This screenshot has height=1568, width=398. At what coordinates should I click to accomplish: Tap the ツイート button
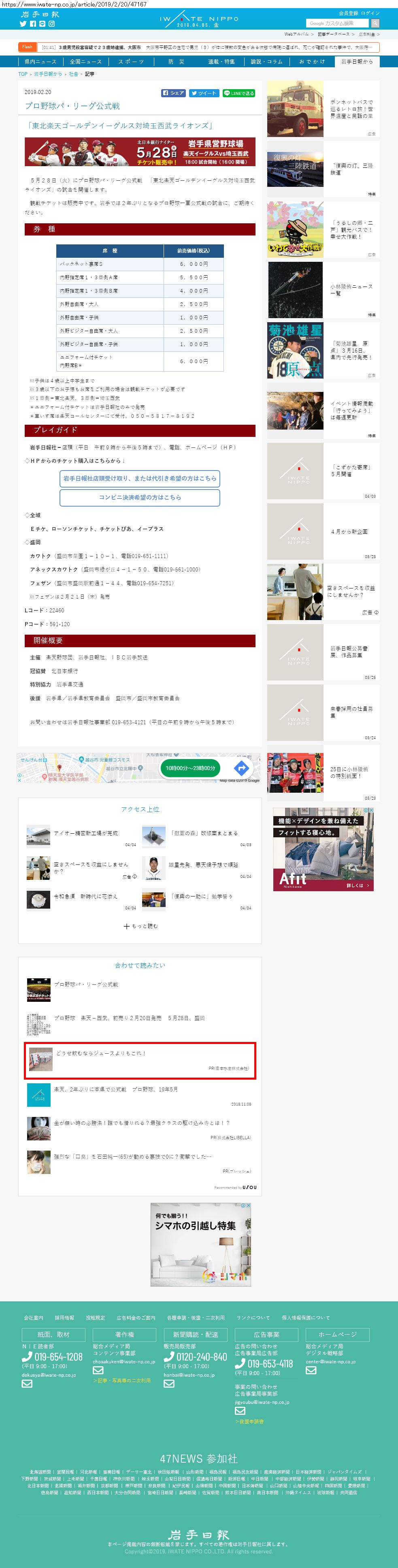click(x=203, y=93)
